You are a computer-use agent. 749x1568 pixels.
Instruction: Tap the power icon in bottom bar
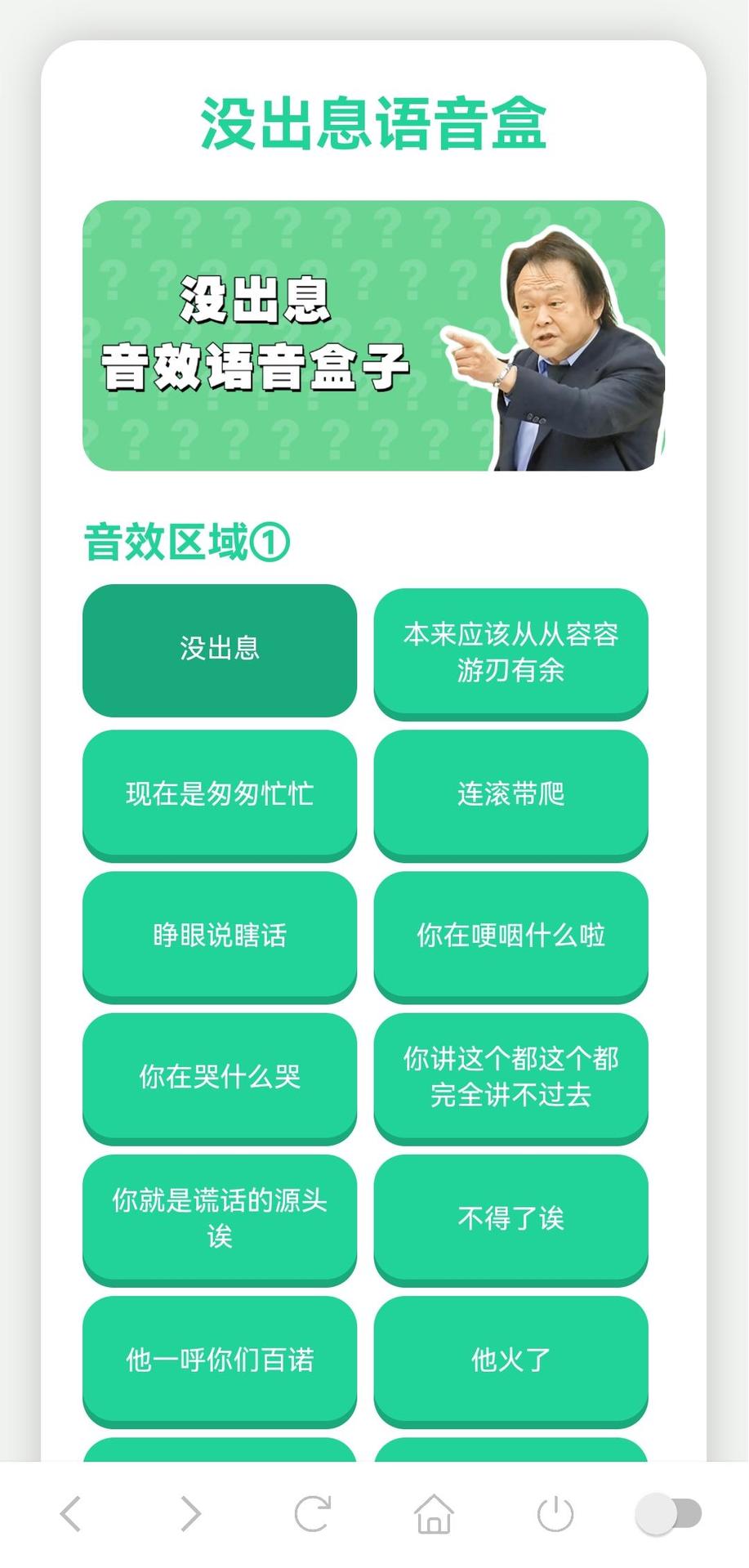click(x=555, y=1513)
